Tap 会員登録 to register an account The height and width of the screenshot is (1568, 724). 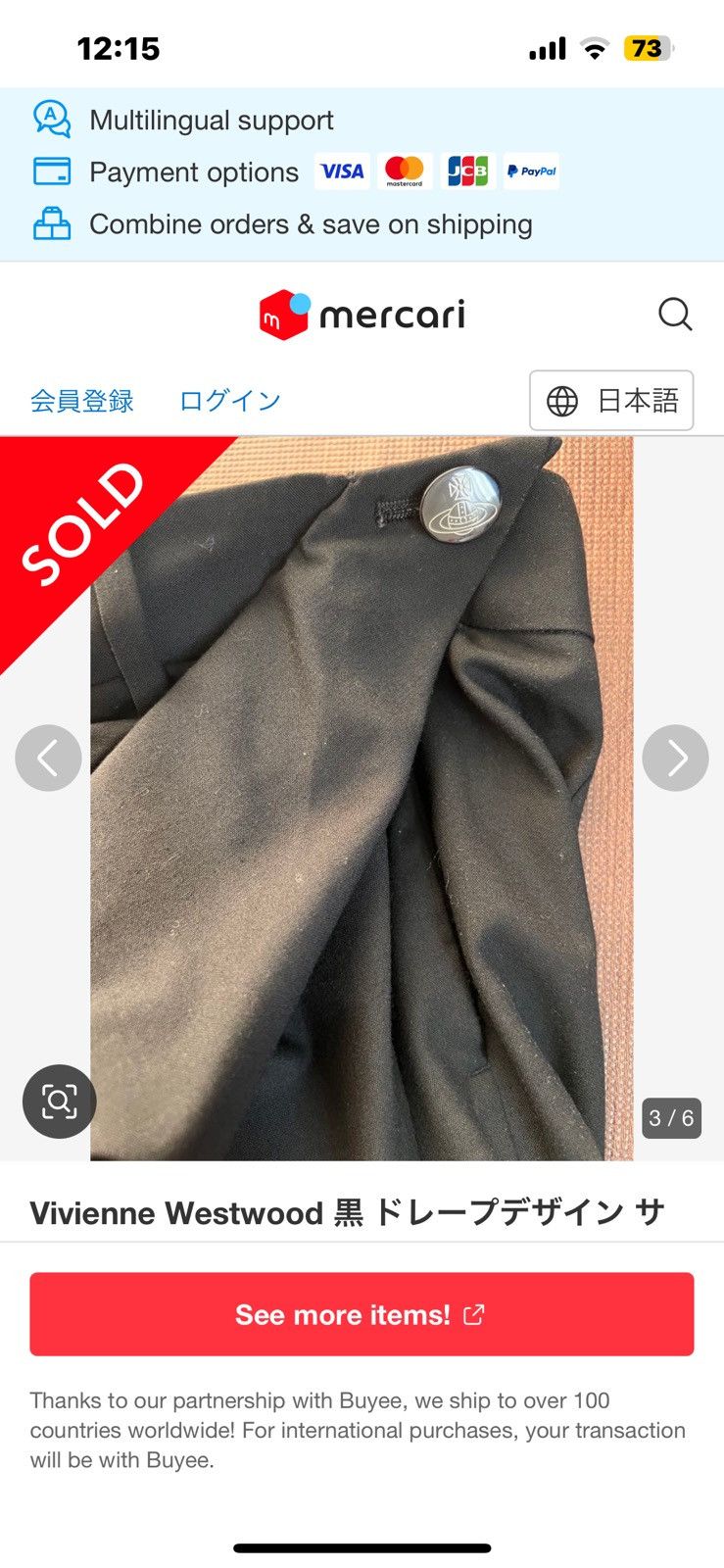[x=82, y=401]
